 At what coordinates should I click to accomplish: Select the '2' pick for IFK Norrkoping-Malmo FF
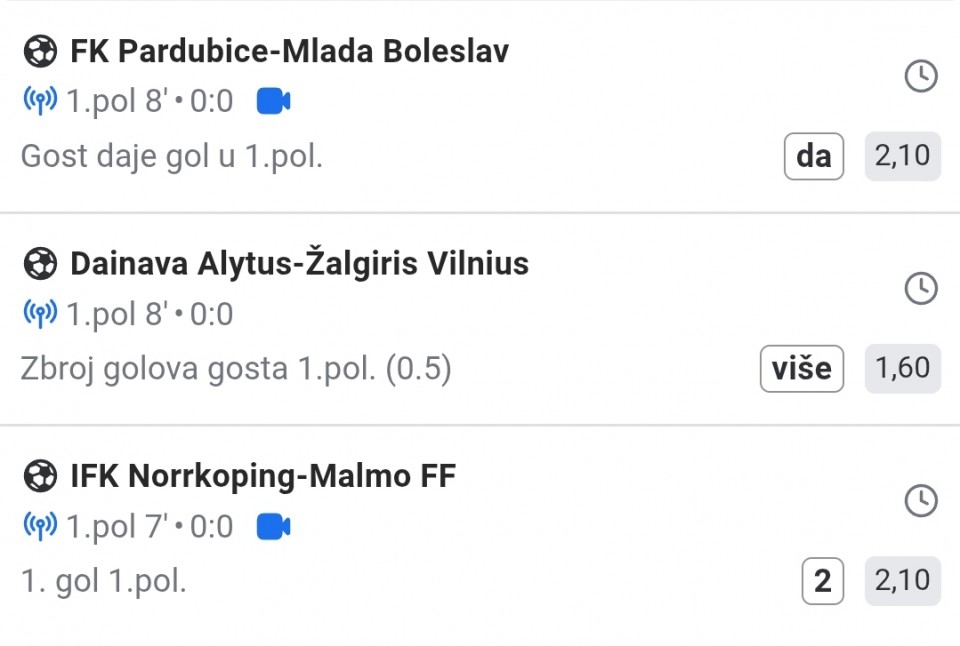point(822,581)
